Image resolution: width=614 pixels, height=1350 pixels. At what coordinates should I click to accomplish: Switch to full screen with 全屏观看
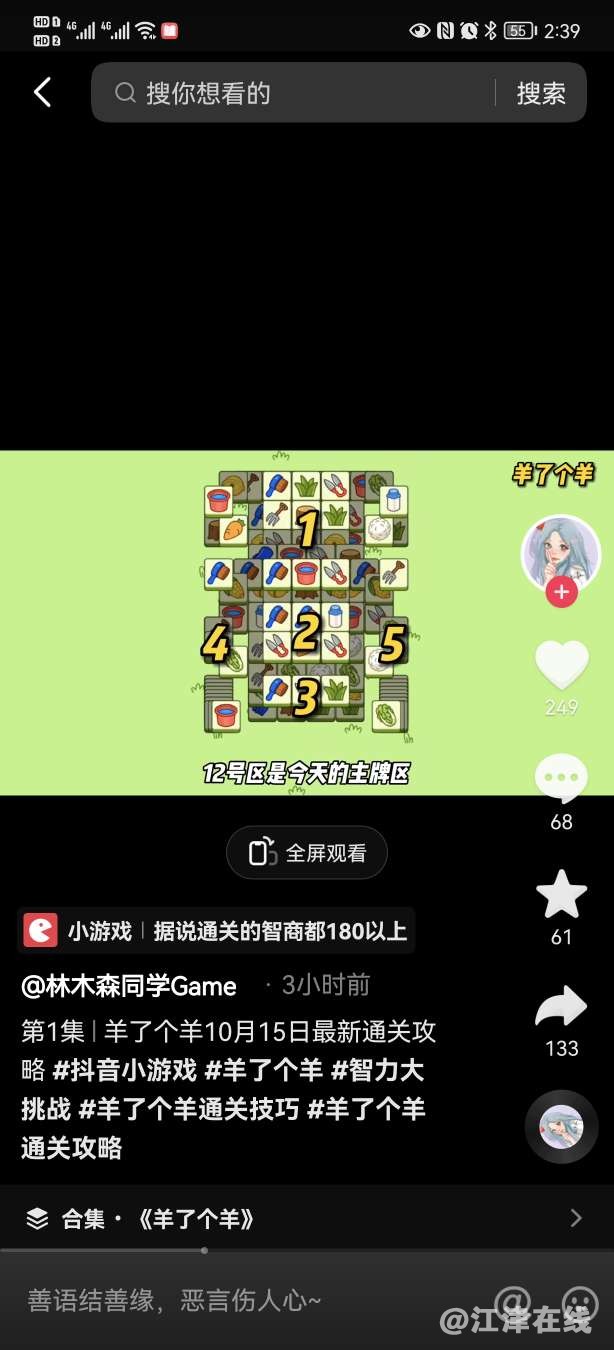(x=307, y=853)
